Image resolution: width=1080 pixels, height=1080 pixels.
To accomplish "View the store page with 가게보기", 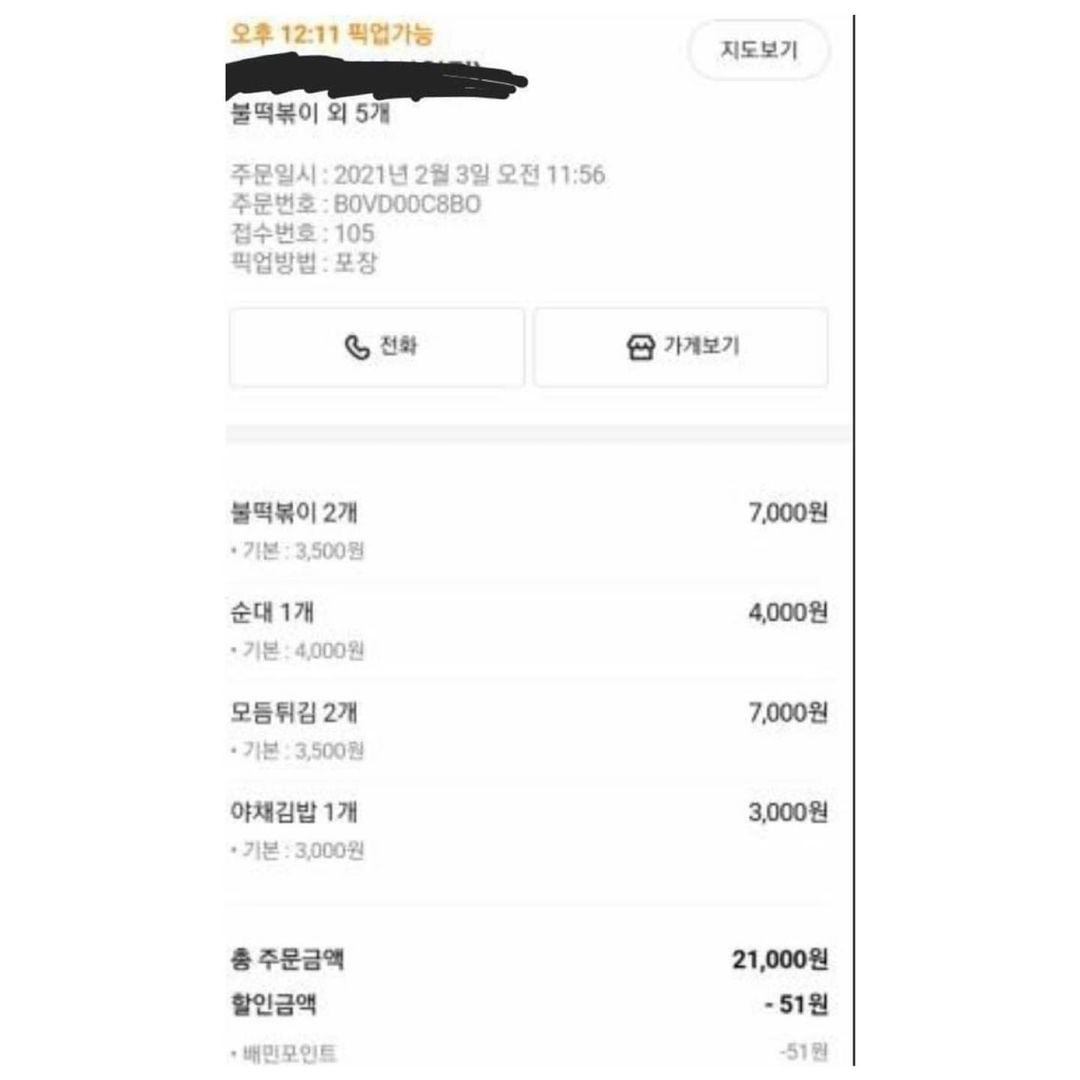I will 681,347.
